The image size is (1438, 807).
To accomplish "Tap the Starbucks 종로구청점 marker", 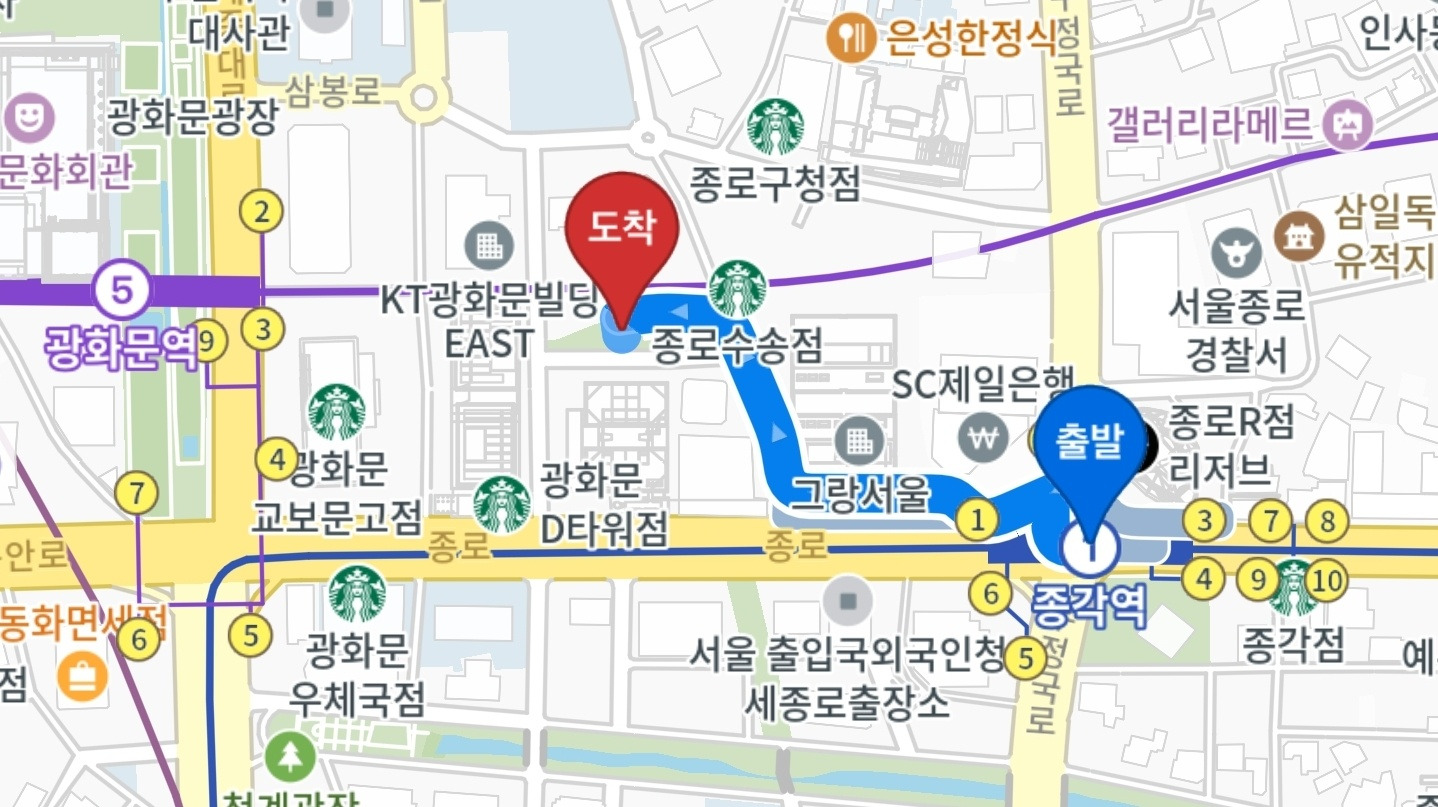I will pos(776,126).
